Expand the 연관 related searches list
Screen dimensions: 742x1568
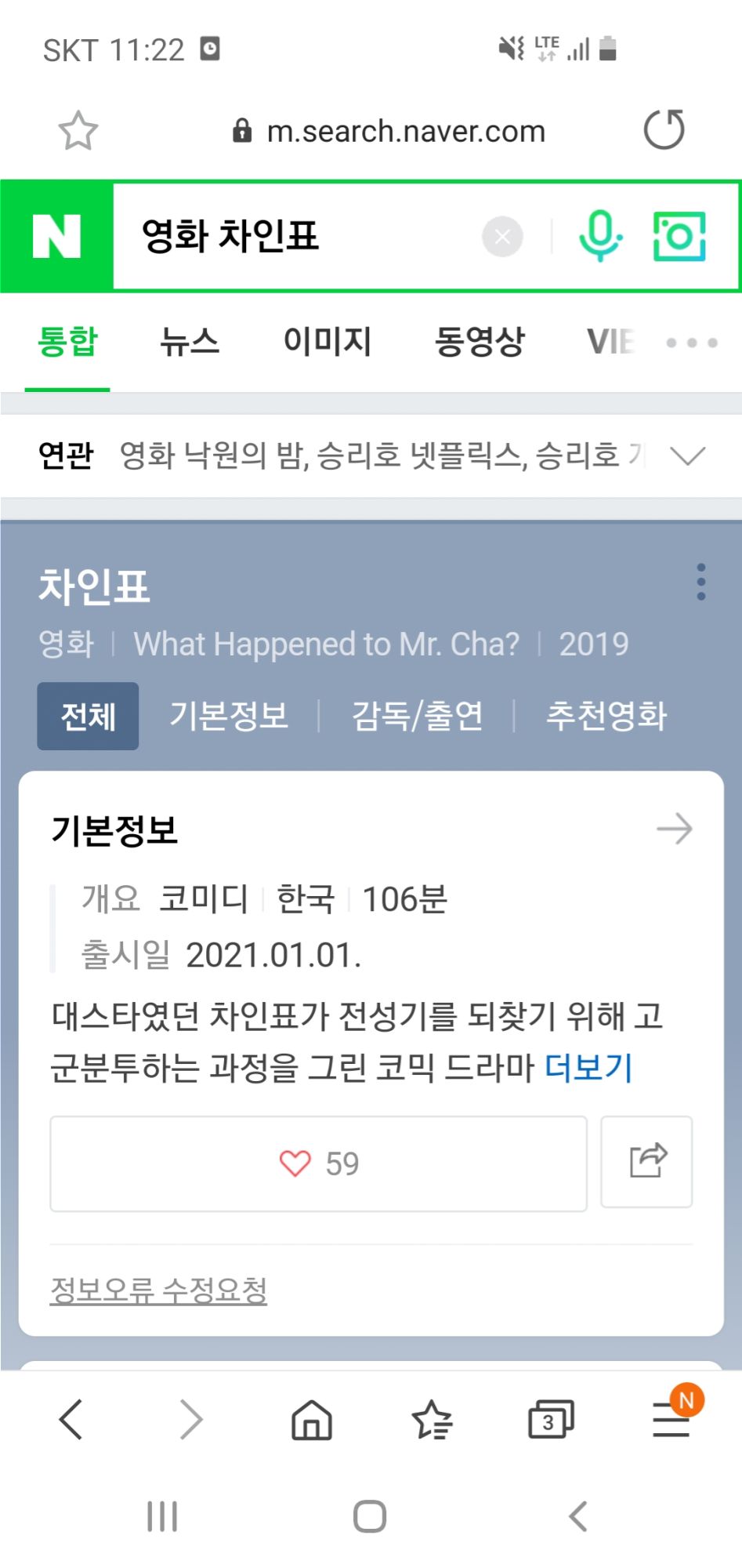pyautogui.click(x=688, y=456)
